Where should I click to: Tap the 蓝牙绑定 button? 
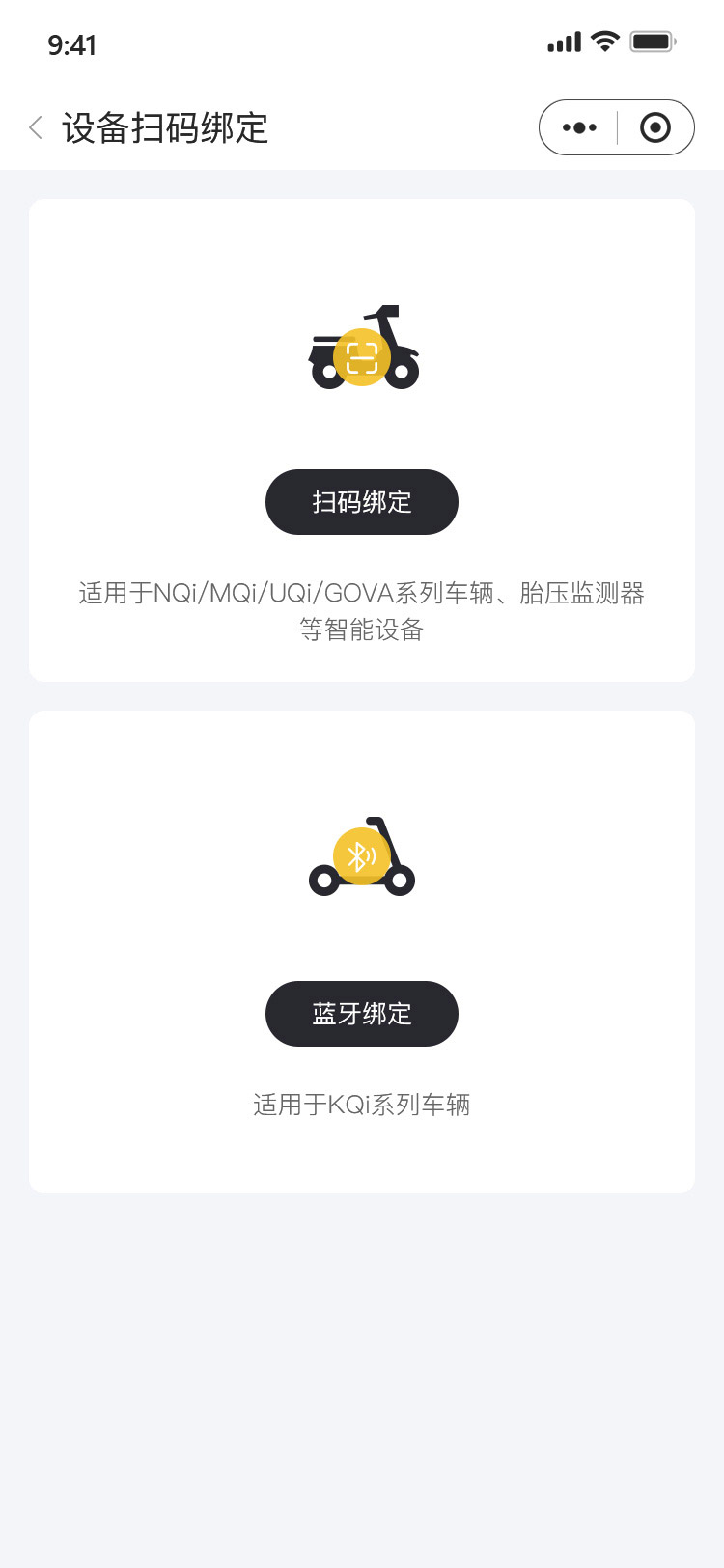coord(362,1014)
